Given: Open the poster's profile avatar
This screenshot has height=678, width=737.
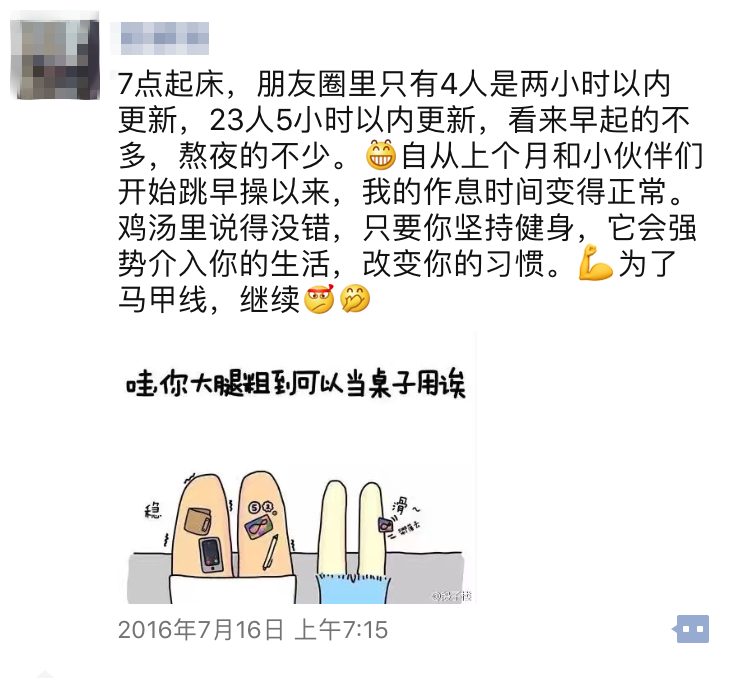Looking at the screenshot, I should (x=53, y=54).
